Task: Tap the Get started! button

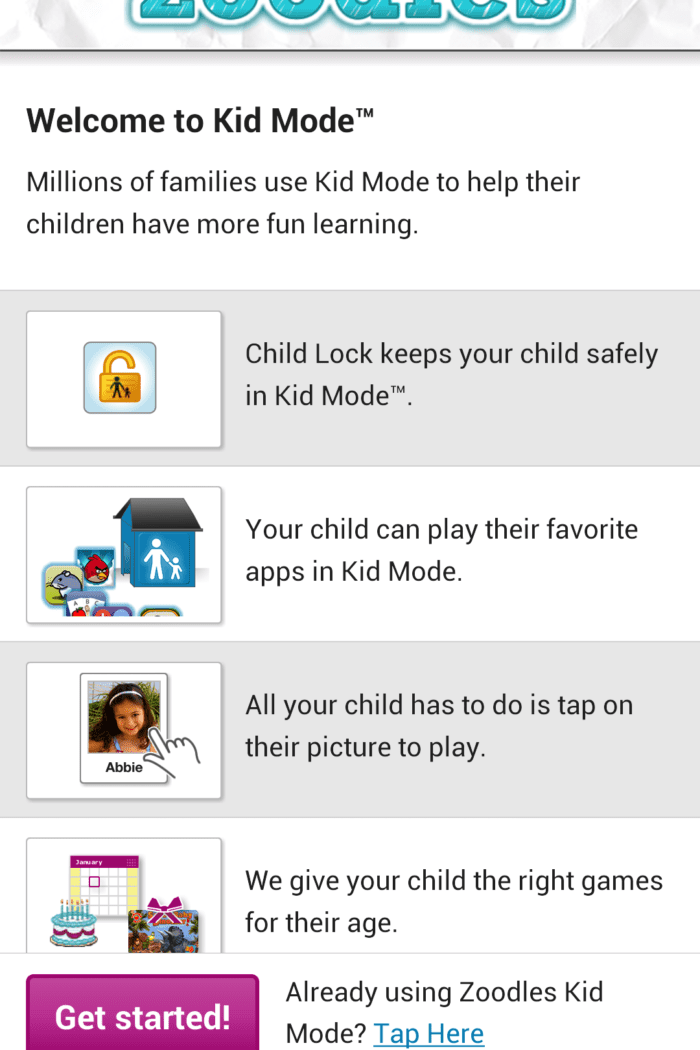Action: click(142, 1015)
